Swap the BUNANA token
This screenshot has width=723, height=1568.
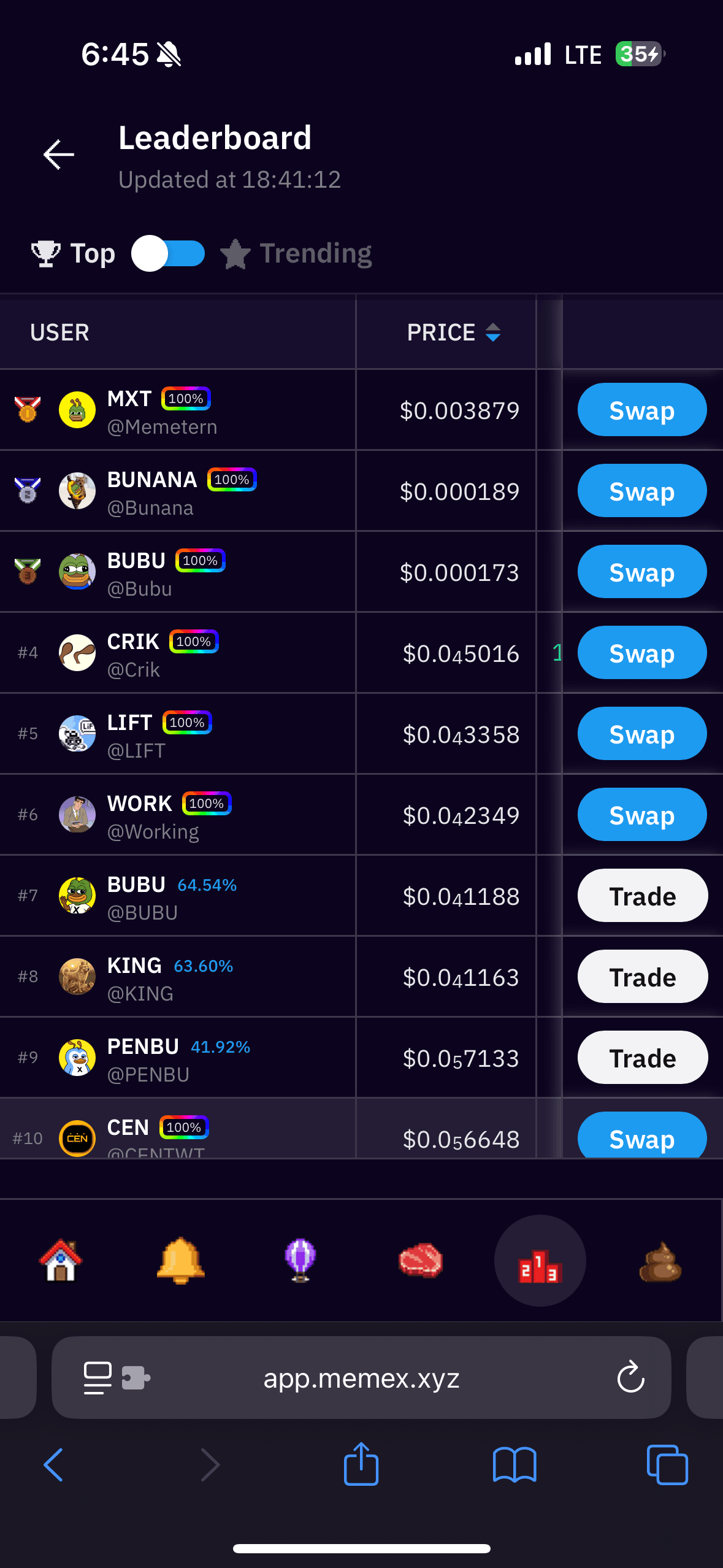[641, 491]
